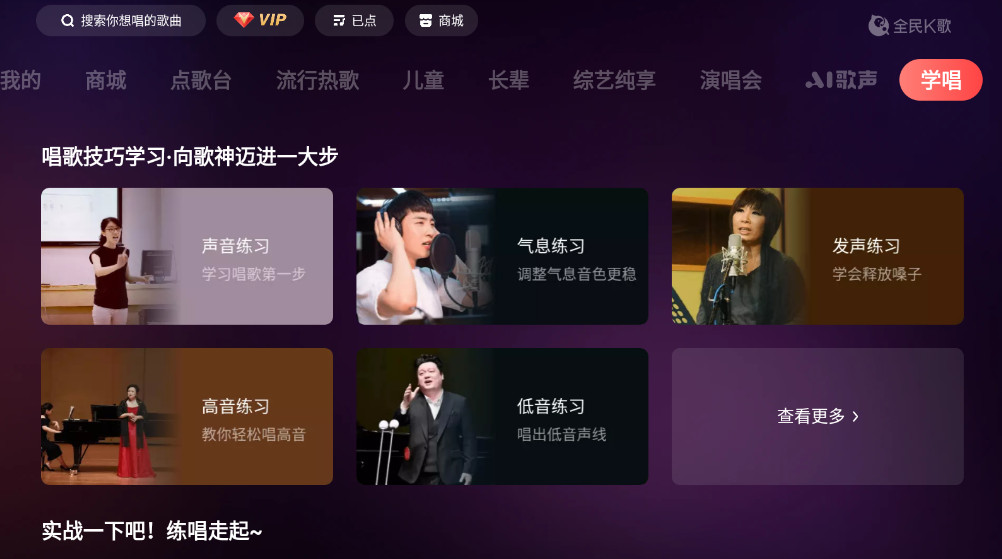This screenshot has height=559, width=1002.
Task: Open the VIP membership button
Action: 260,21
